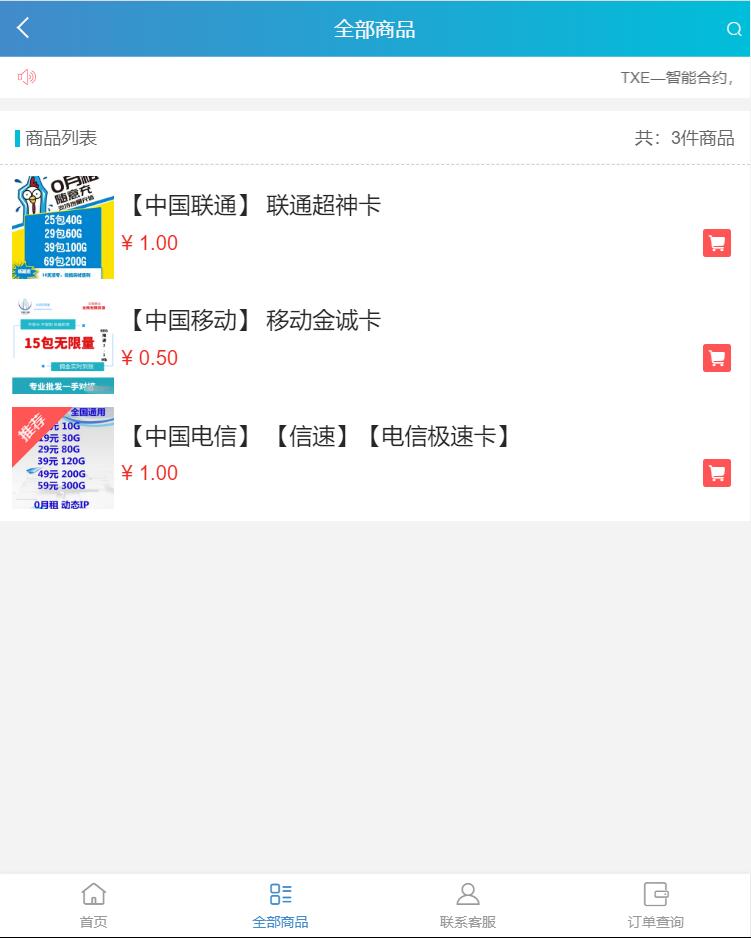Open 电信极速卡 product
Image resolution: width=751 pixels, height=938 pixels.
pyautogui.click(x=320, y=436)
